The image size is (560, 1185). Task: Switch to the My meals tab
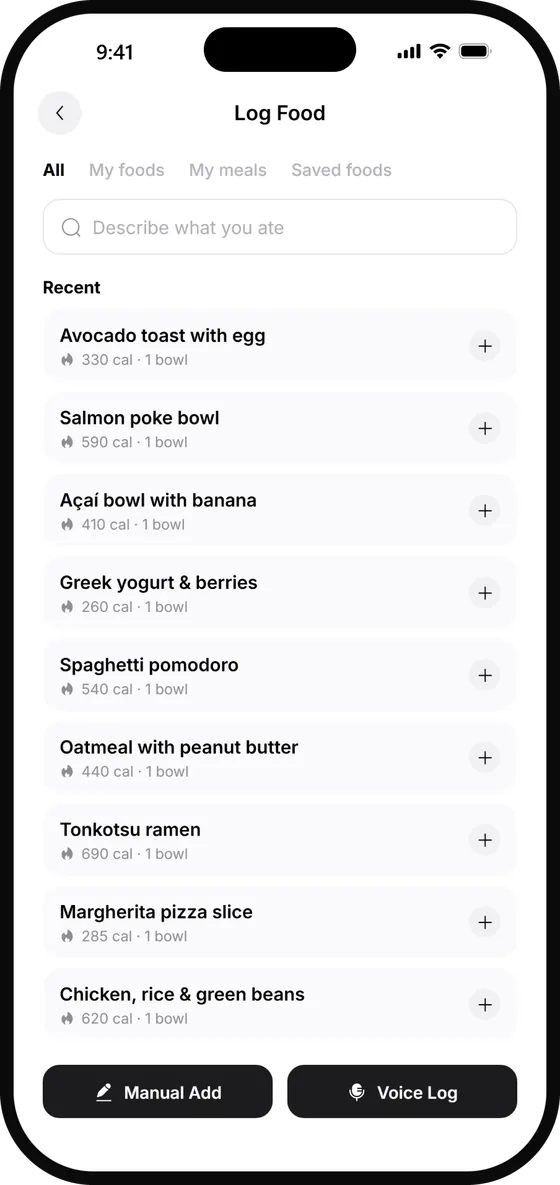227,170
